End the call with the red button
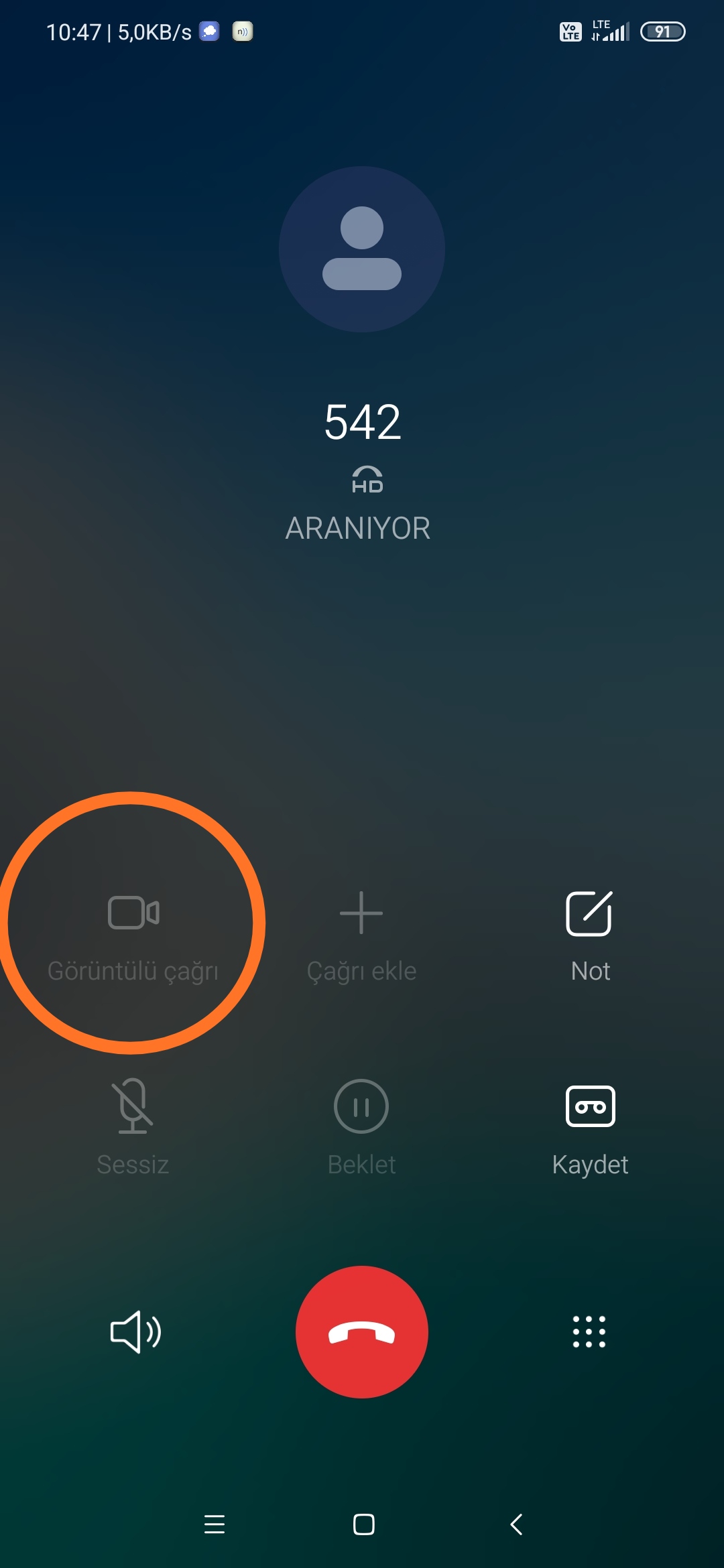This screenshot has height=1568, width=724. coord(362,1331)
